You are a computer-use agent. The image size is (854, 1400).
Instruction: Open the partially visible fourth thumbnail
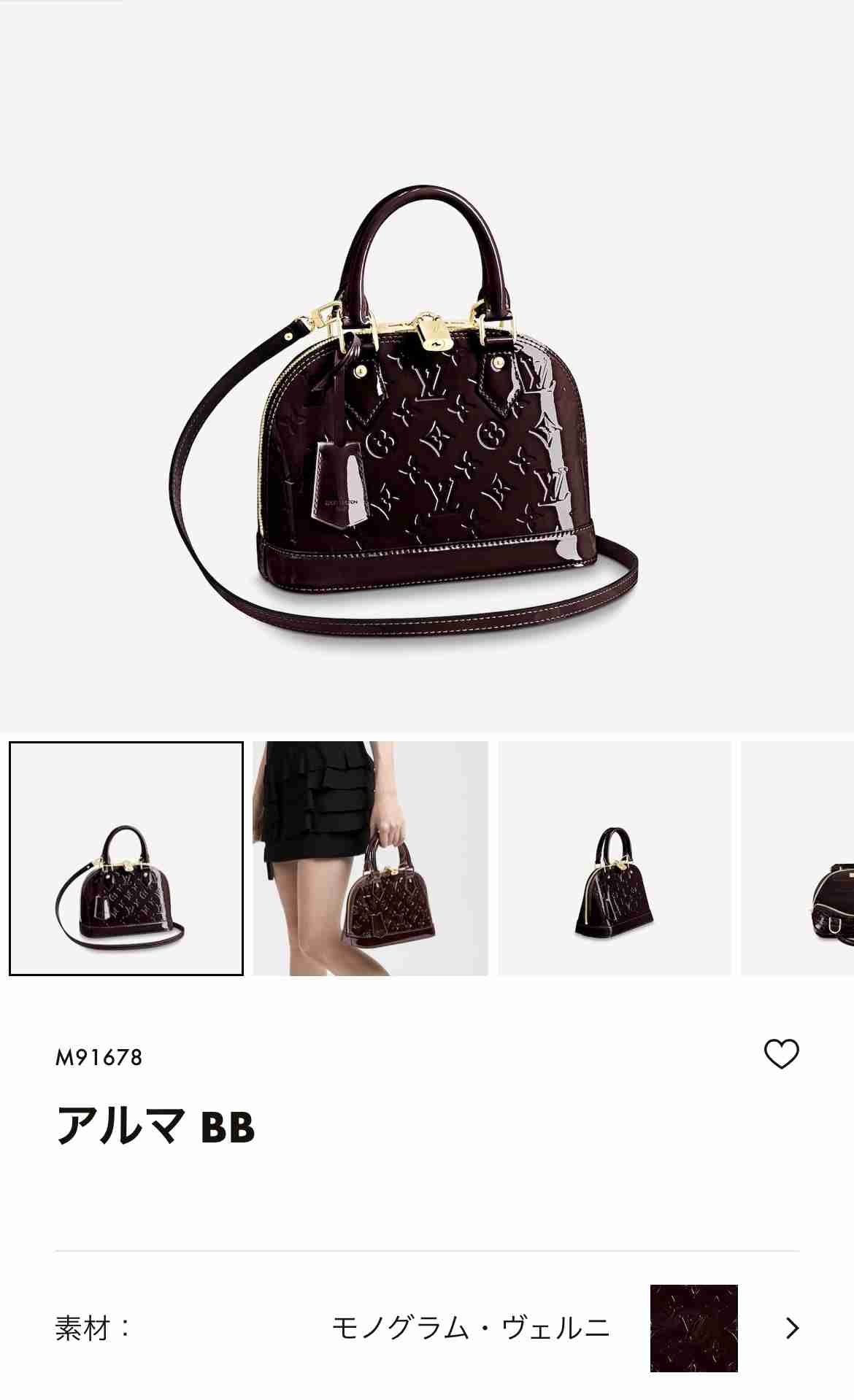click(x=798, y=859)
